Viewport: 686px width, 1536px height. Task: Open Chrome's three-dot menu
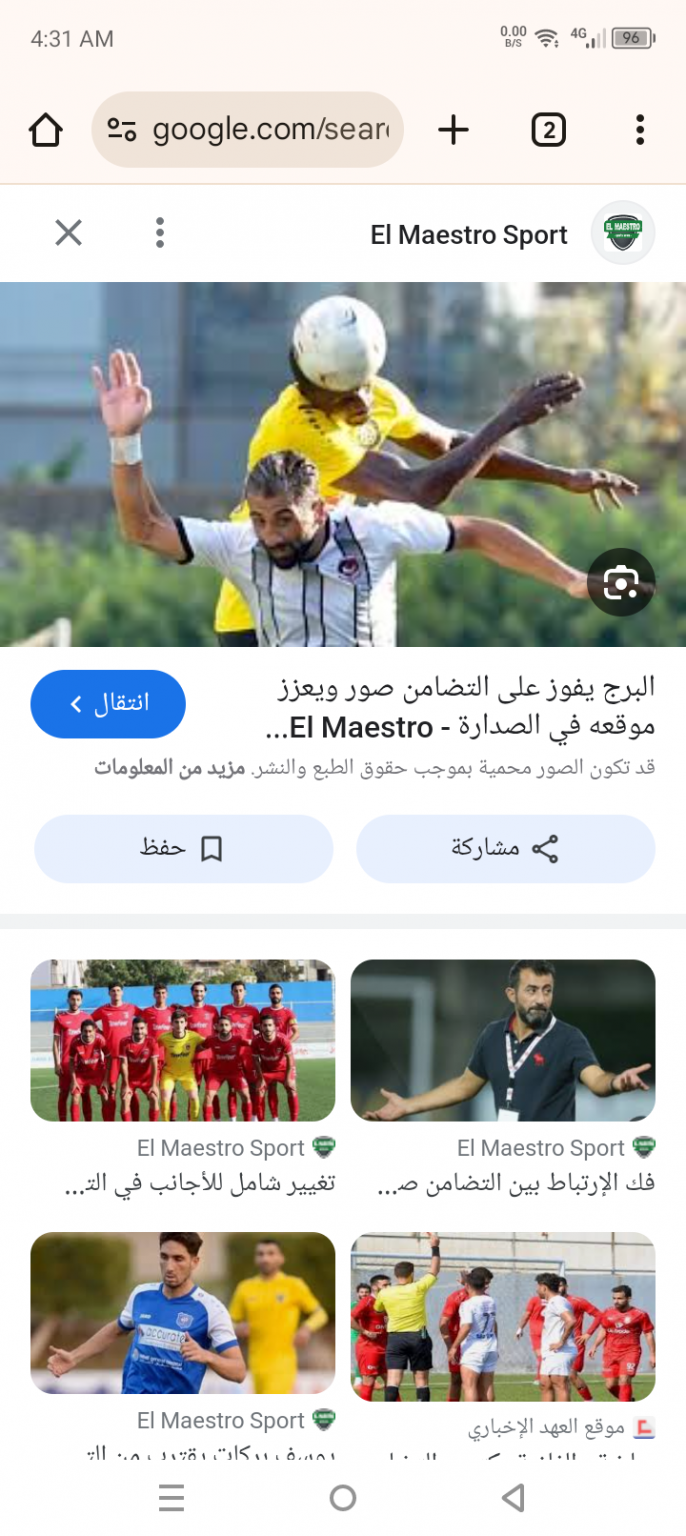click(640, 130)
